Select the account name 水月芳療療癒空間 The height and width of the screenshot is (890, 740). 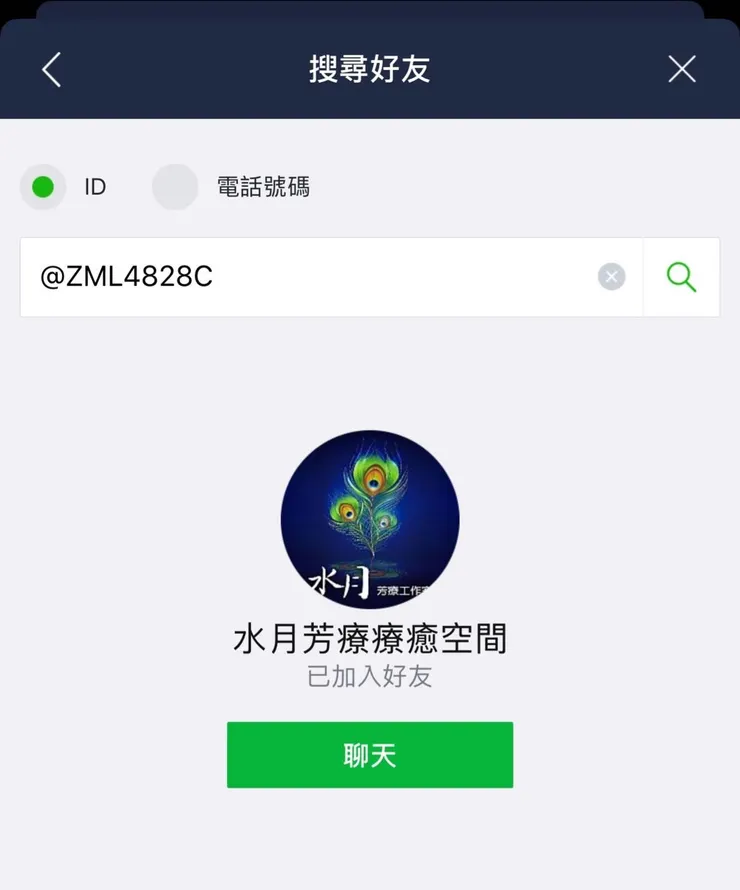[x=370, y=640]
